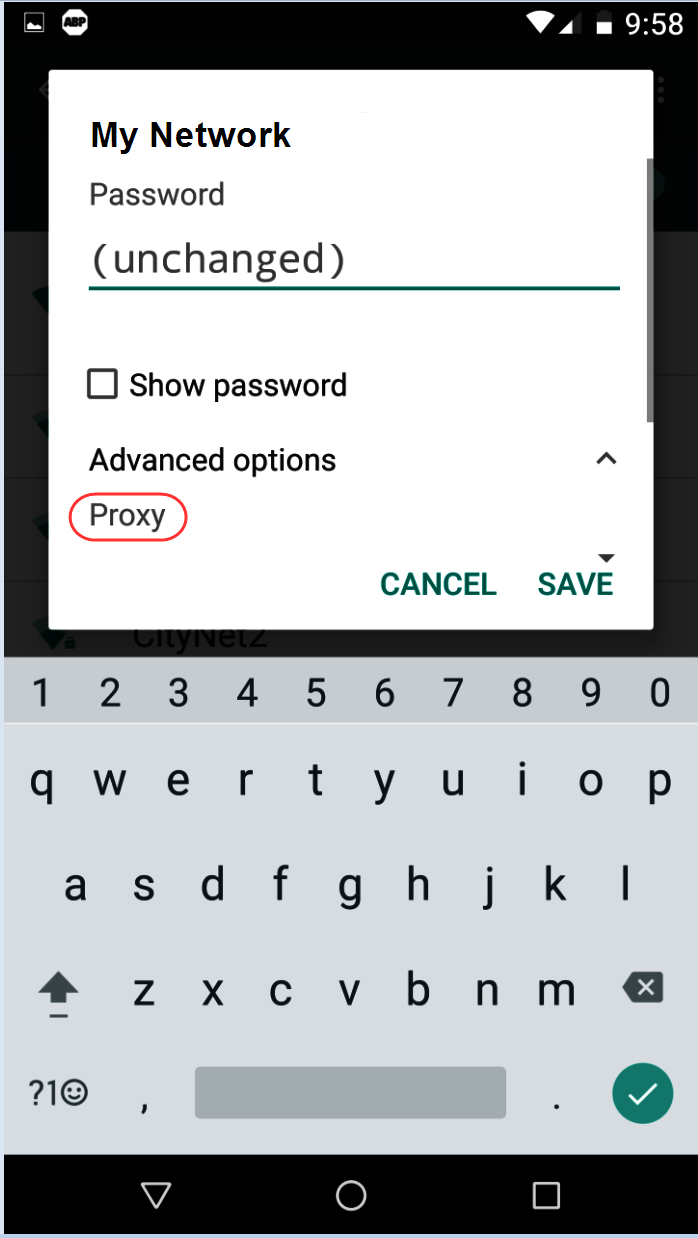Image resolution: width=698 pixels, height=1238 pixels.
Task: Go back using the navigation bar
Action: [x=156, y=1195]
